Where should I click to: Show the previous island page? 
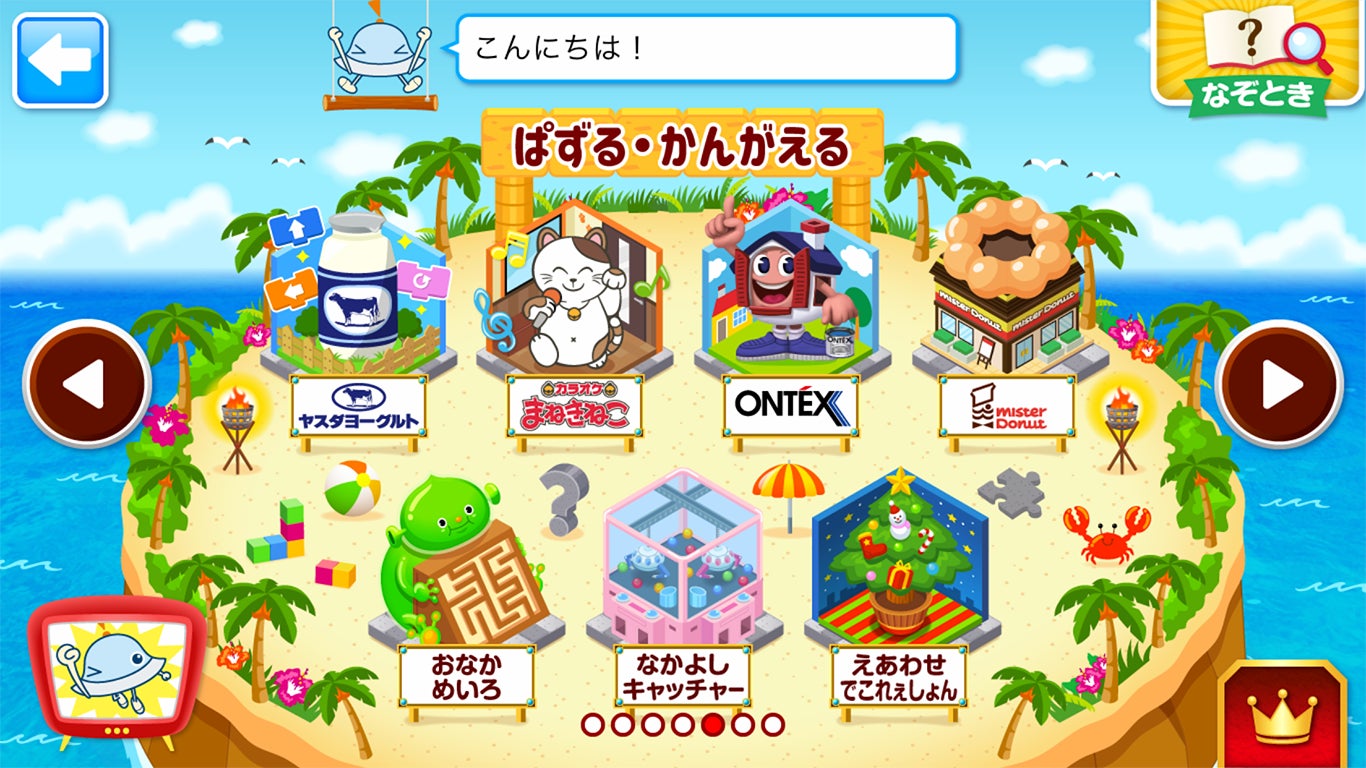(x=87, y=384)
